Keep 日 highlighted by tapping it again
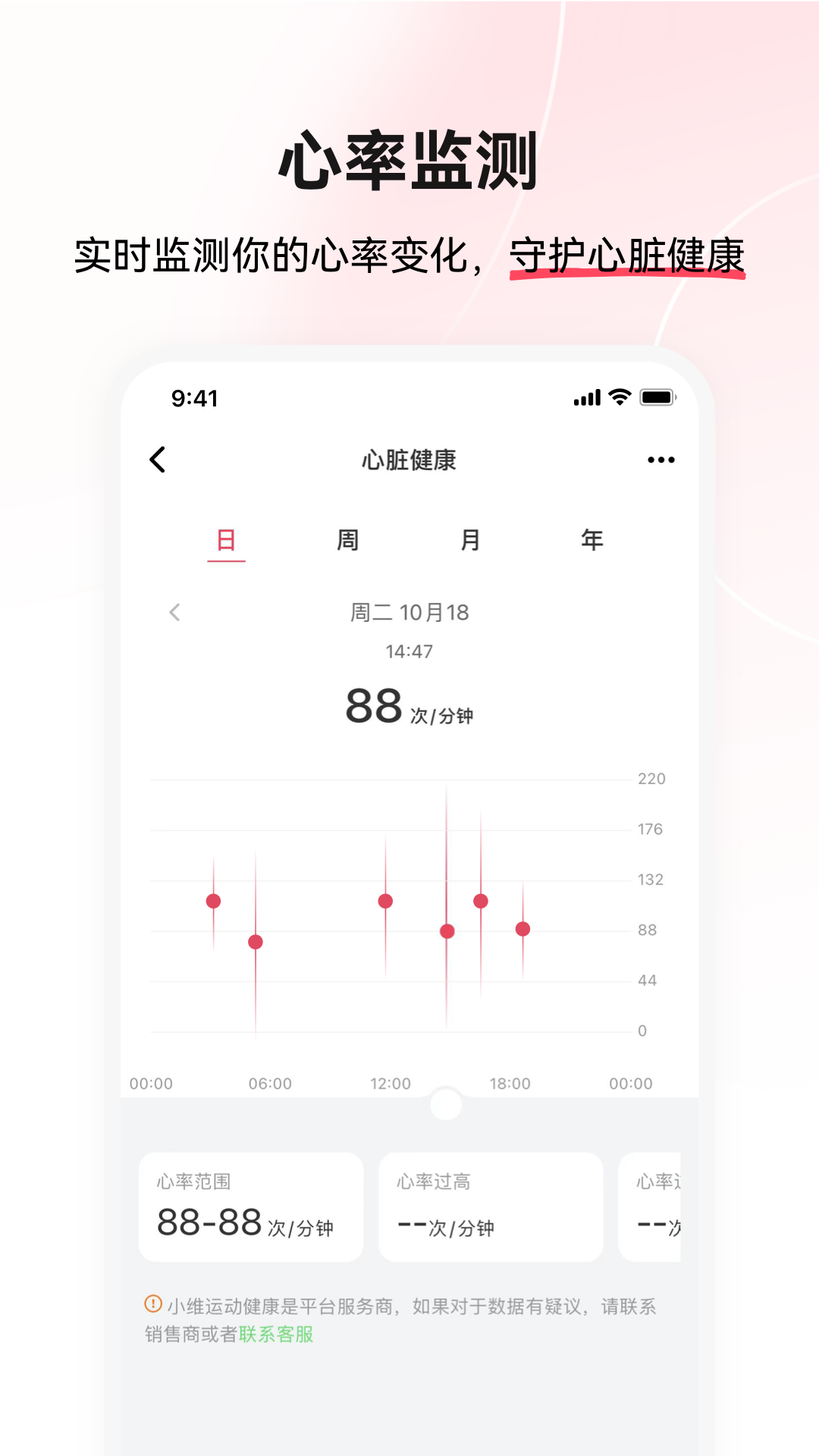Viewport: 819px width, 1456px height. (x=227, y=539)
